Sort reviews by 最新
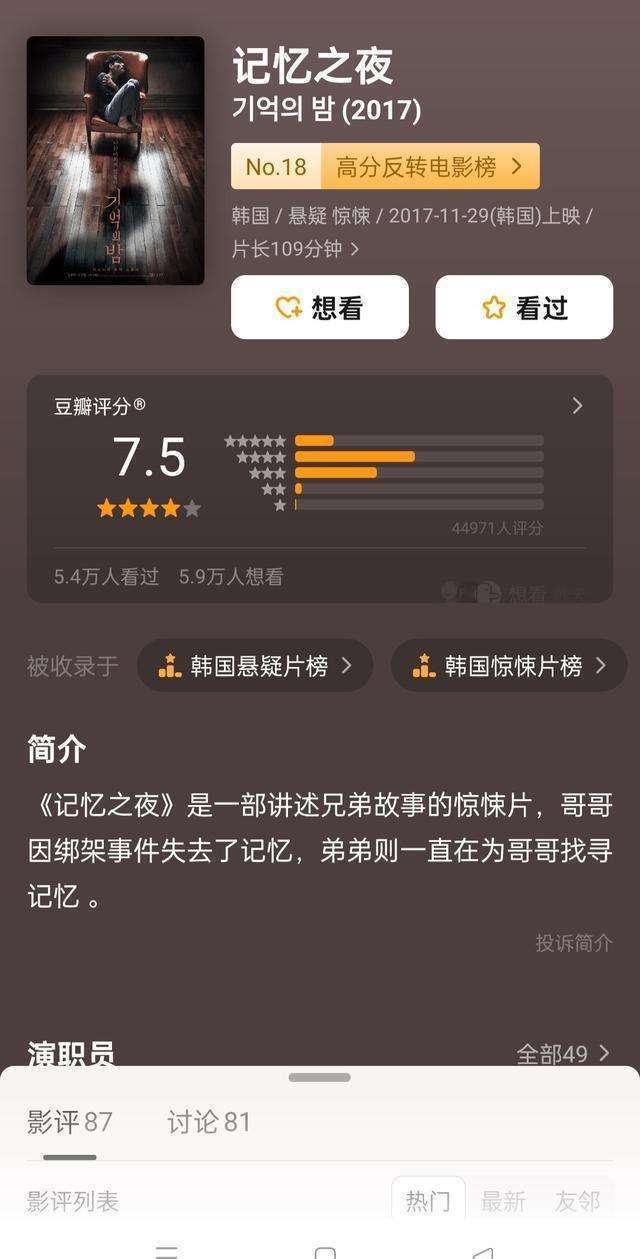640x1259 pixels. (503, 1201)
